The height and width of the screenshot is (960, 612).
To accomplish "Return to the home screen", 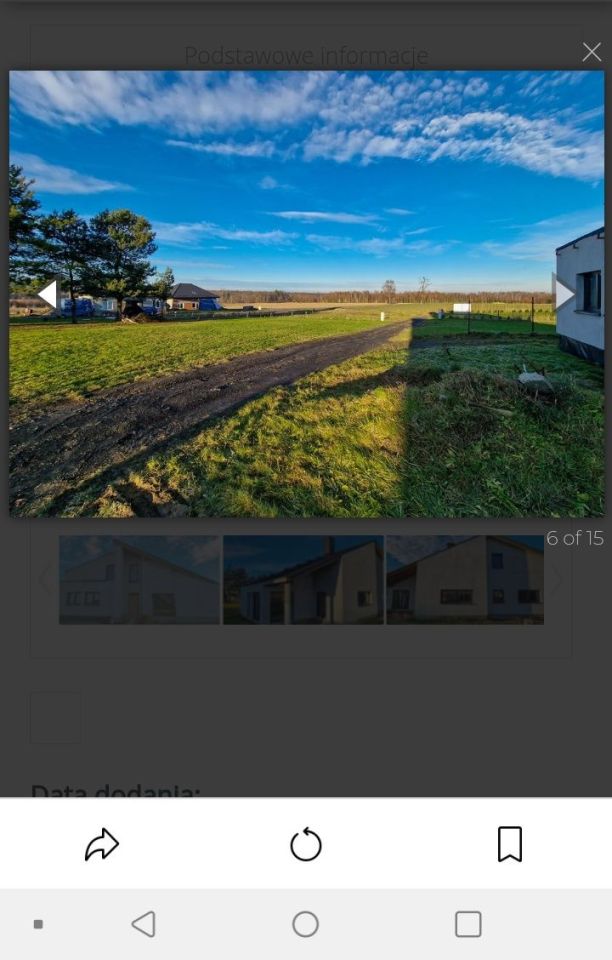I will [x=306, y=924].
